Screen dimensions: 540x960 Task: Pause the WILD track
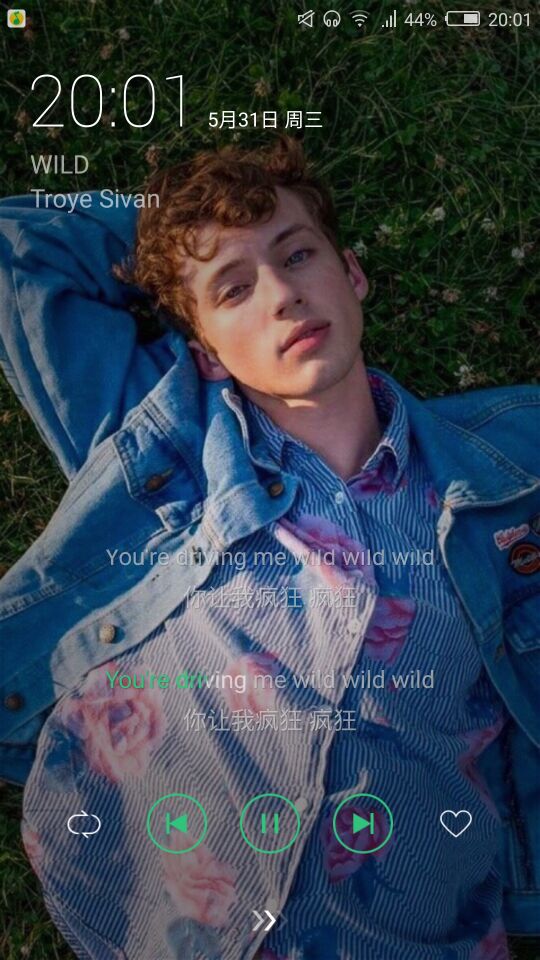pos(270,823)
